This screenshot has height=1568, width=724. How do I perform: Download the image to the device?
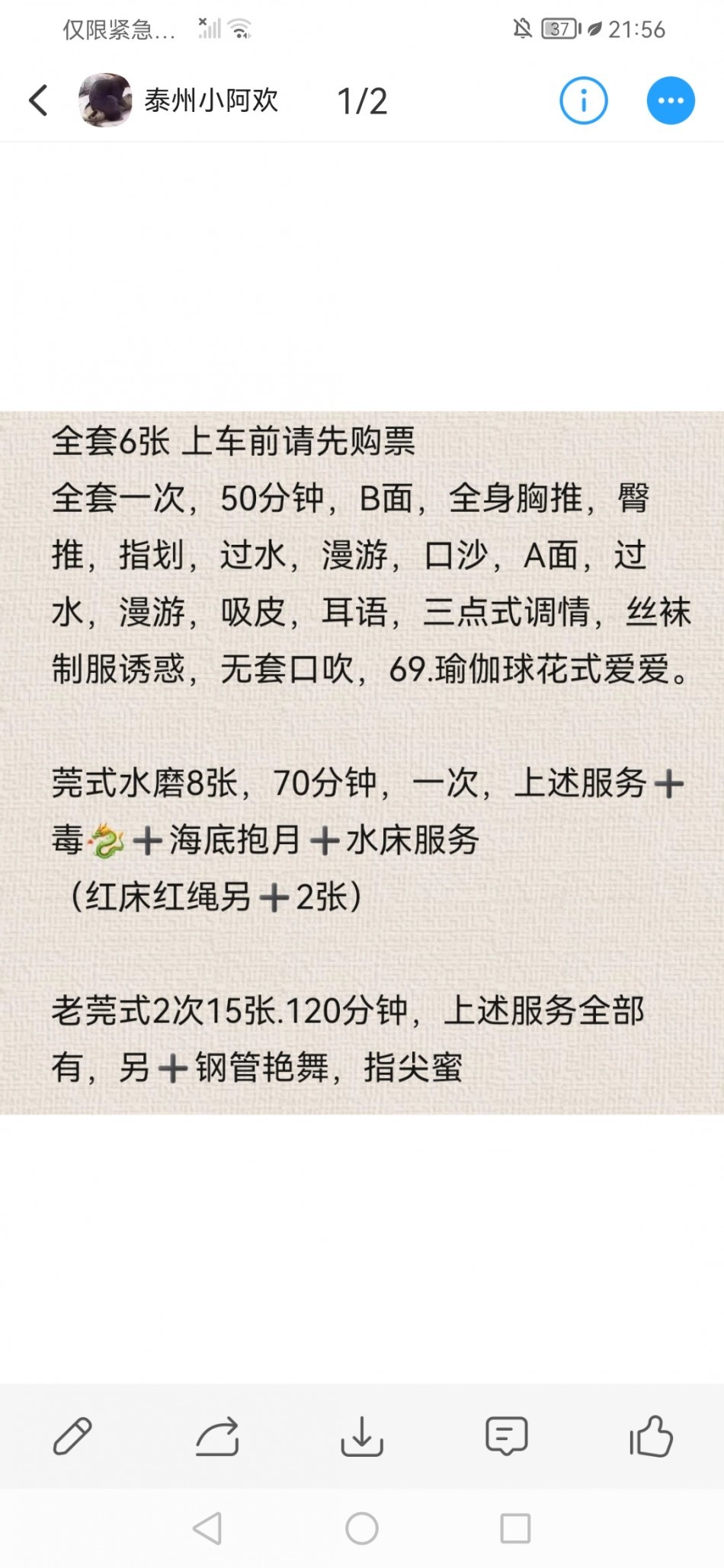[362, 1436]
